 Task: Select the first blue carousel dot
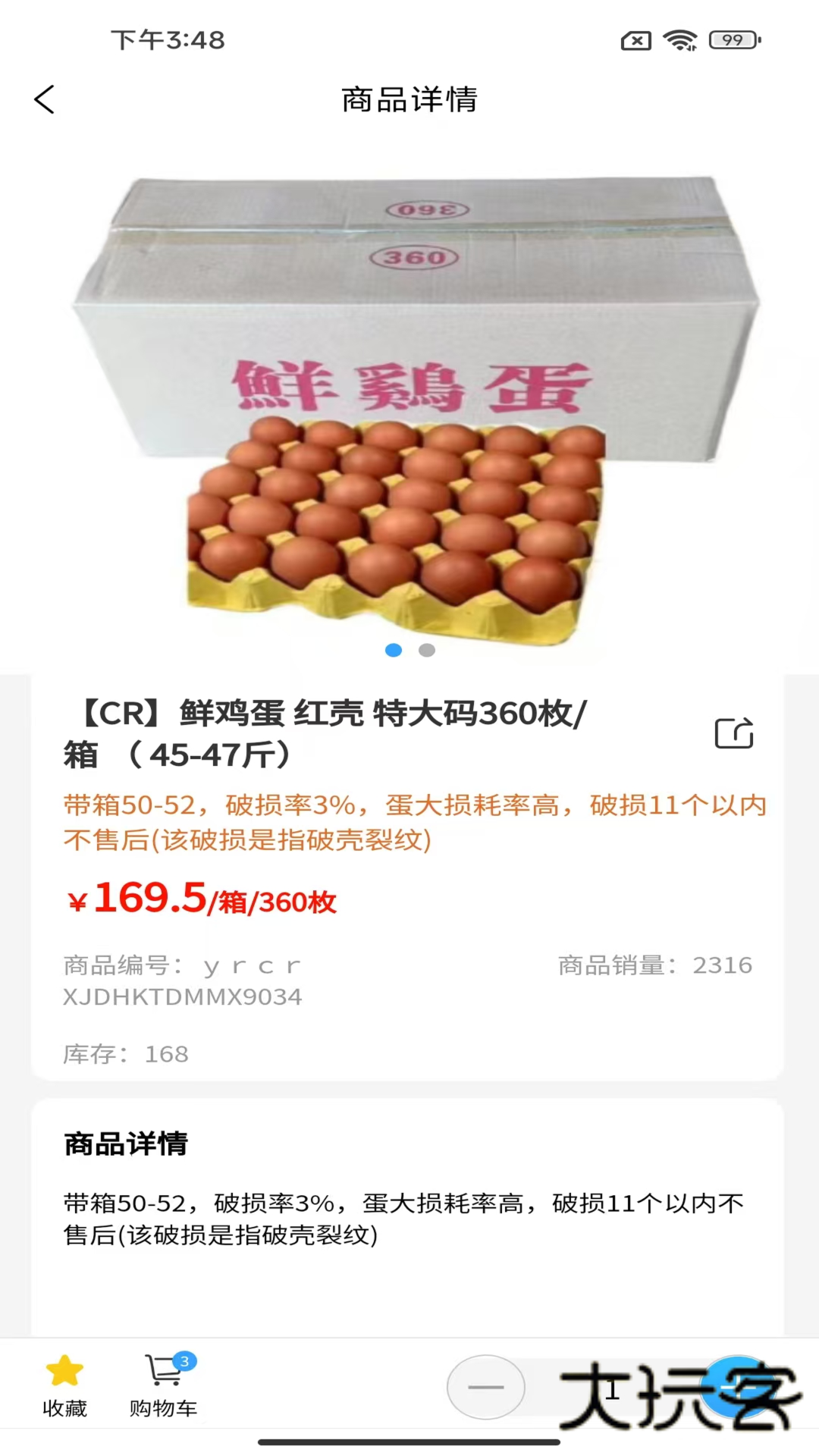tap(394, 650)
